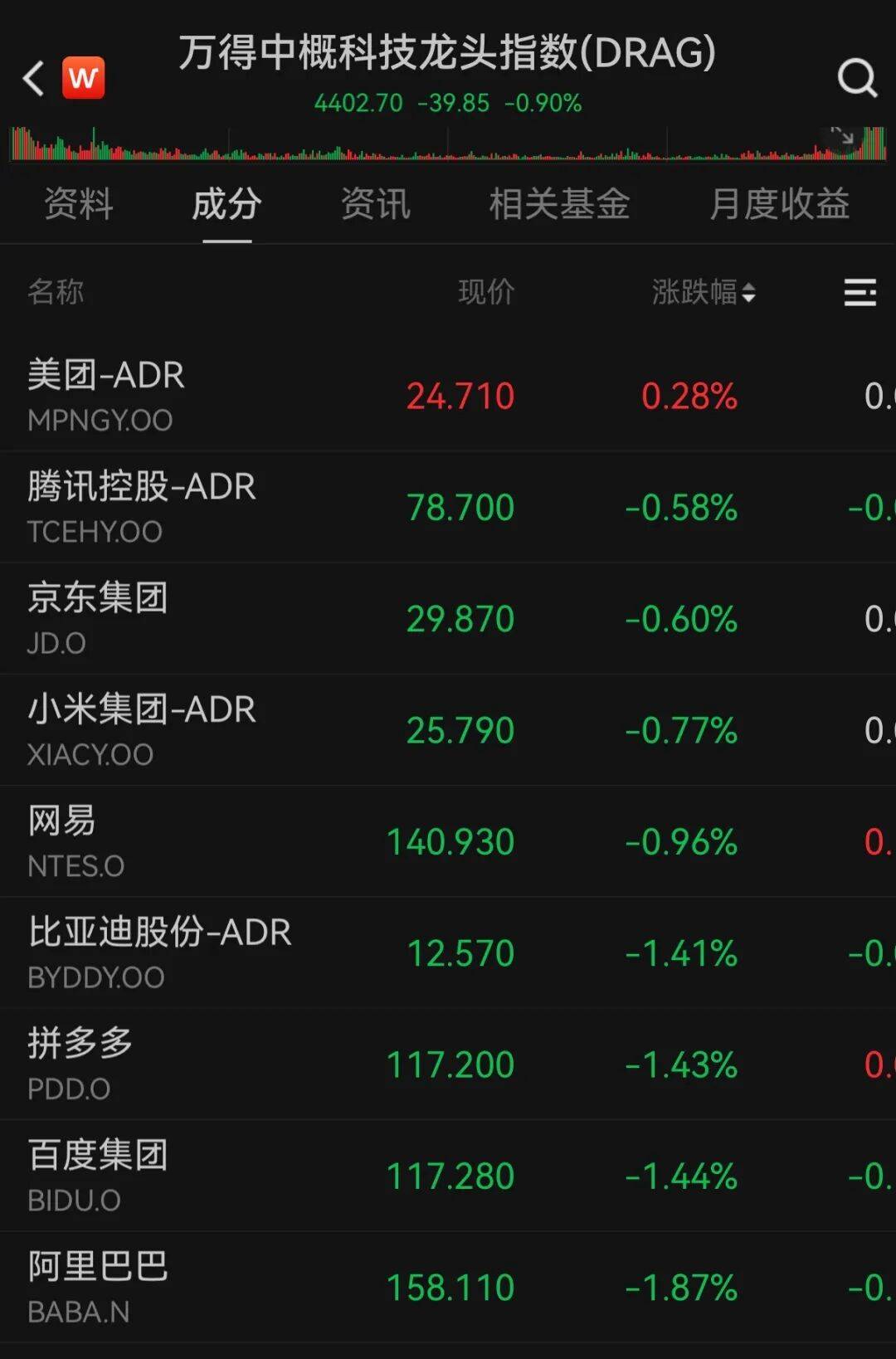This screenshot has height=1359, width=896.
Task: Switch to the 资讯 tab
Action: click(x=376, y=204)
